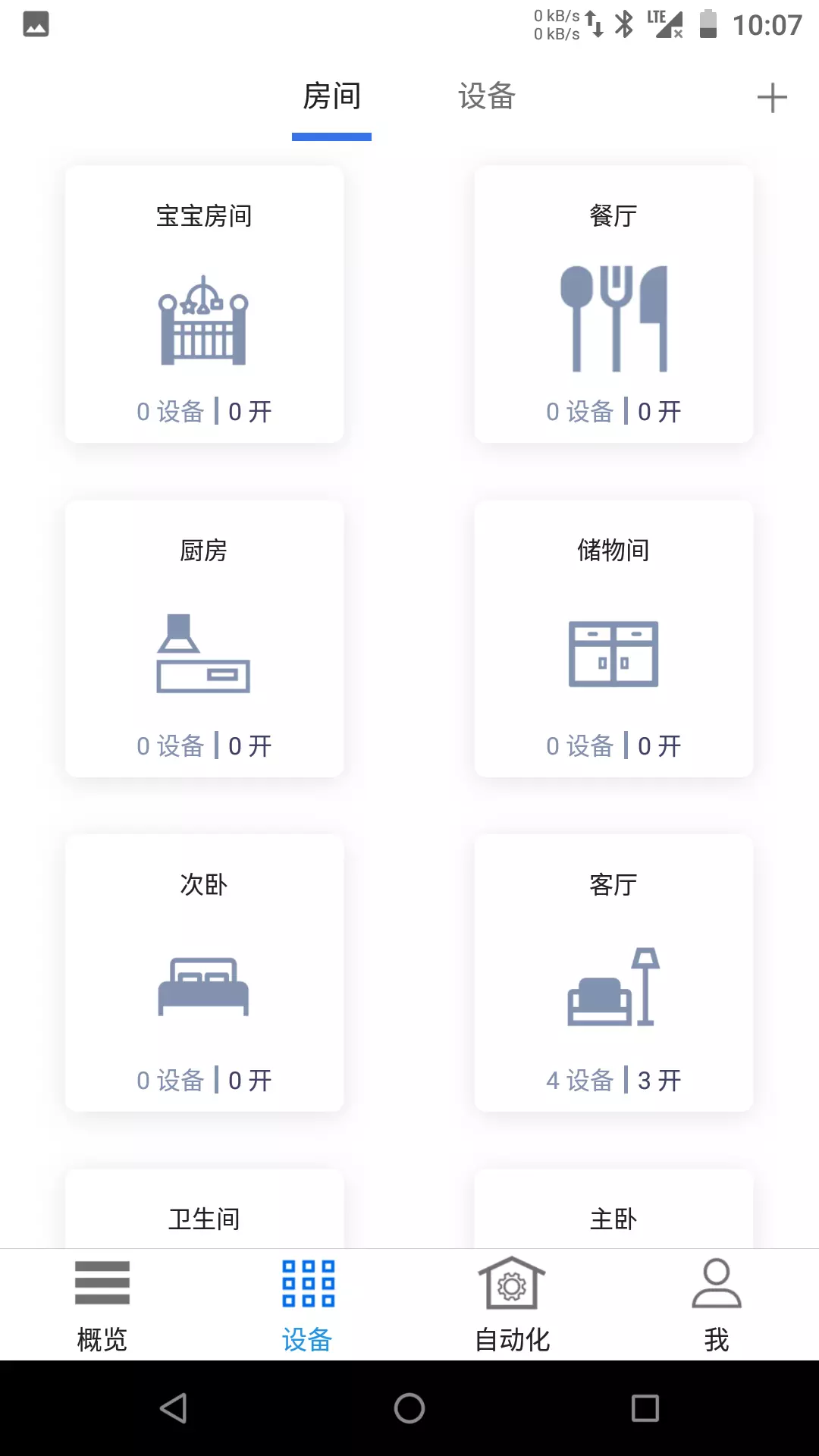Open the 次卧 room card
Screen dimensions: 819x1456
205,973
